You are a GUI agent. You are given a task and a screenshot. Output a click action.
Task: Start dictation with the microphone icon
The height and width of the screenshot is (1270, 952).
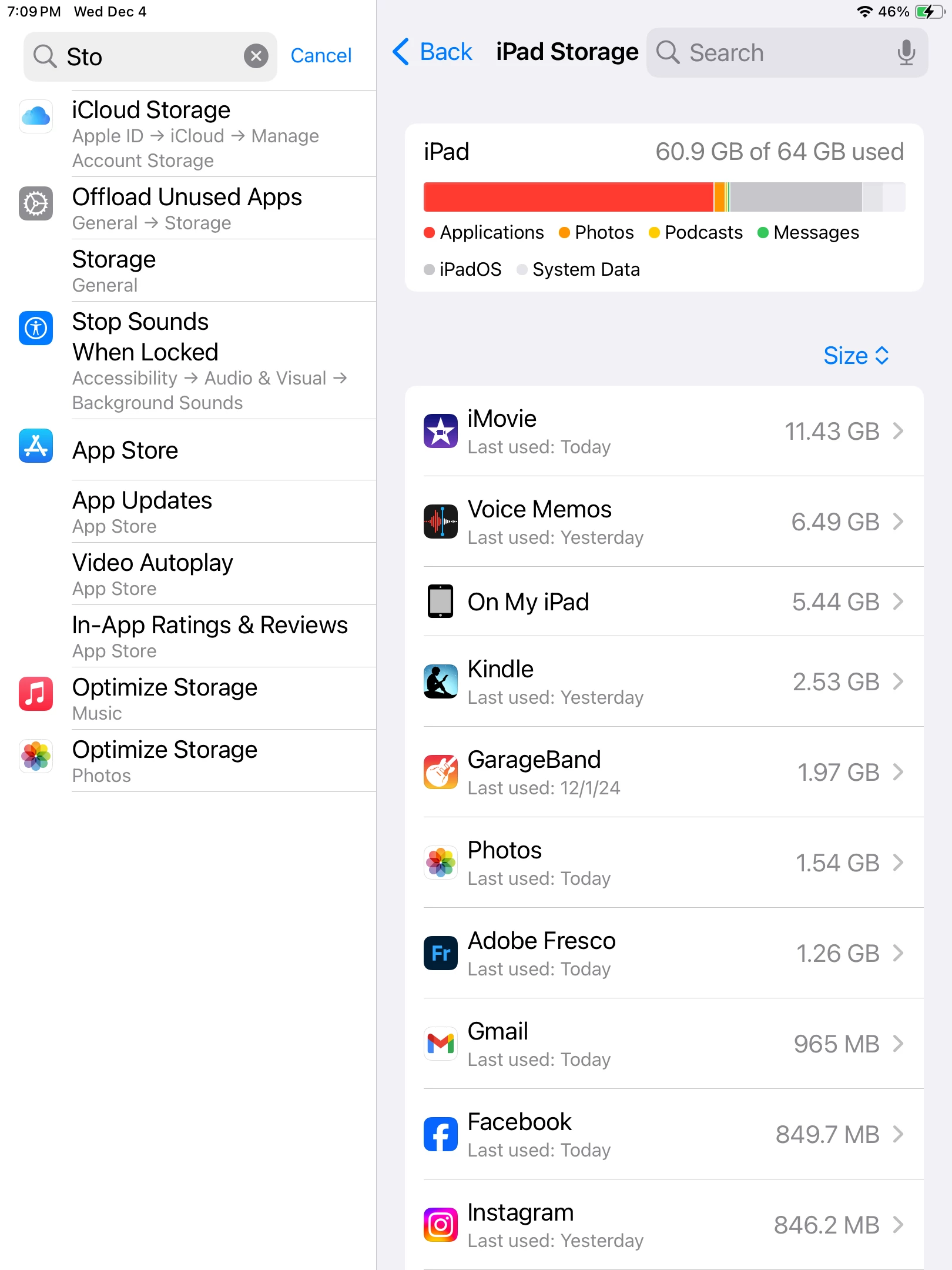click(906, 53)
